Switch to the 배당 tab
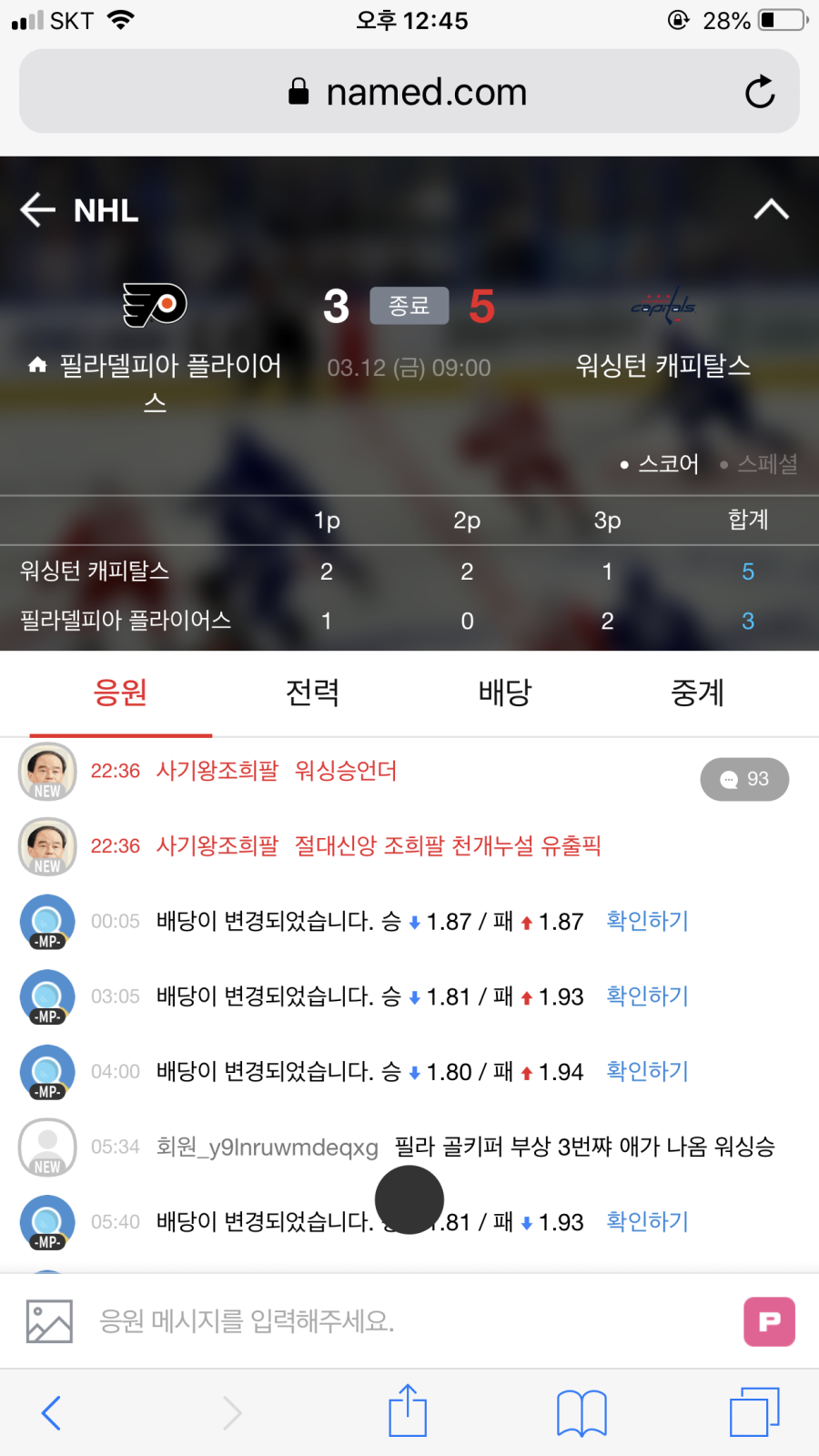Screen dimensions: 819x1456 [x=505, y=693]
